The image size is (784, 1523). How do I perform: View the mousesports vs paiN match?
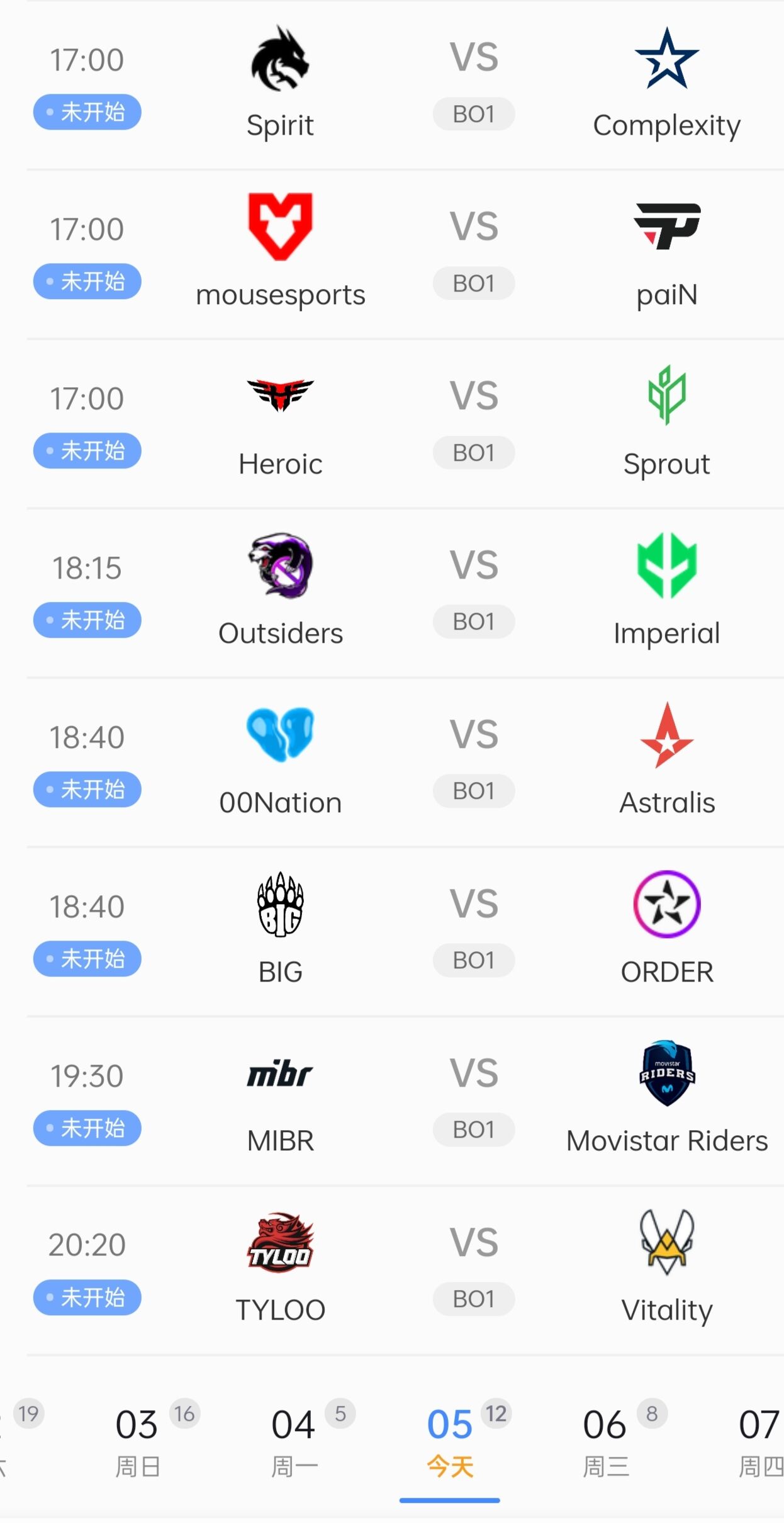[x=473, y=254]
